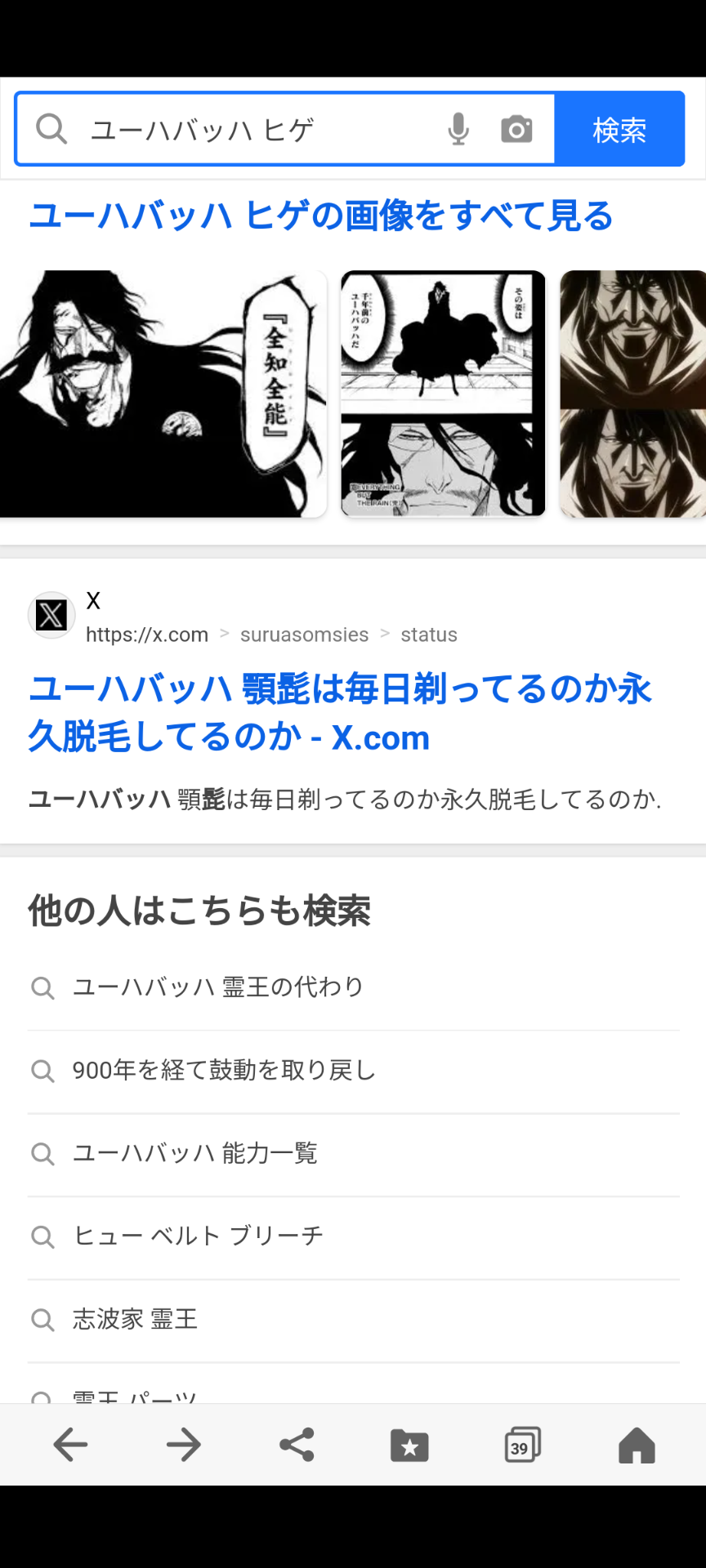Open the bookmarks folder icon
The height and width of the screenshot is (1568, 706).
[x=409, y=1445]
